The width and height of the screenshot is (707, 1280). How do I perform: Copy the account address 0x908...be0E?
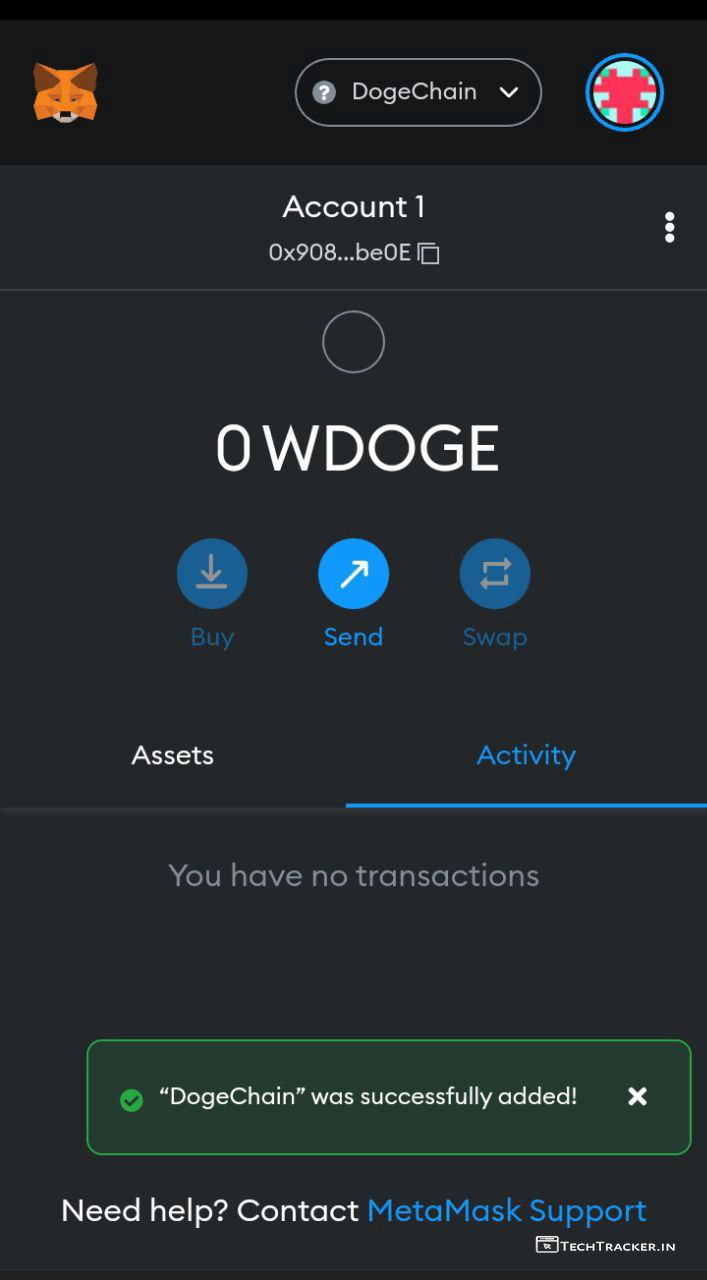[429, 253]
